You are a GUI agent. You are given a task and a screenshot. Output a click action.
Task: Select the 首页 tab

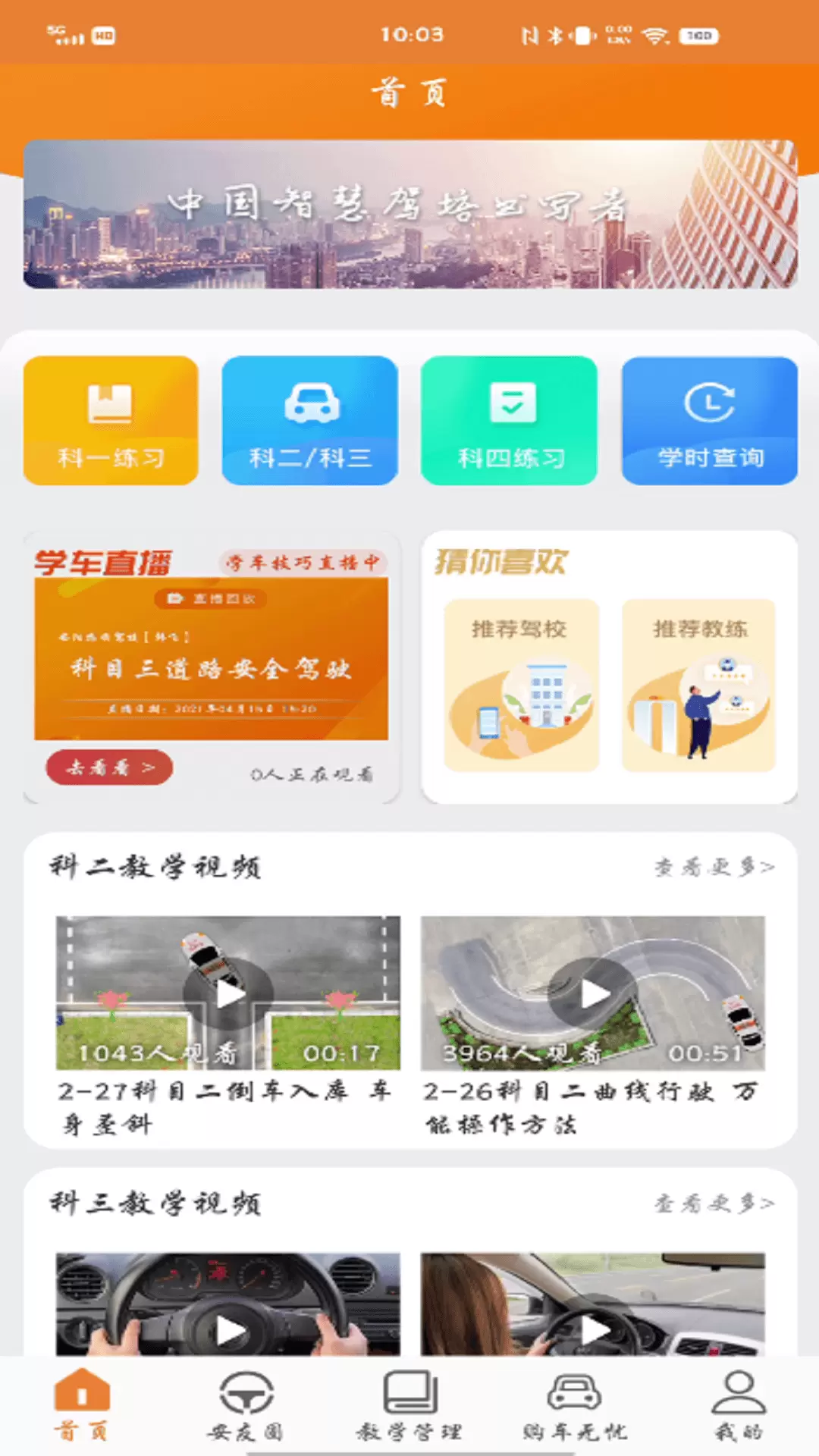tap(82, 1407)
